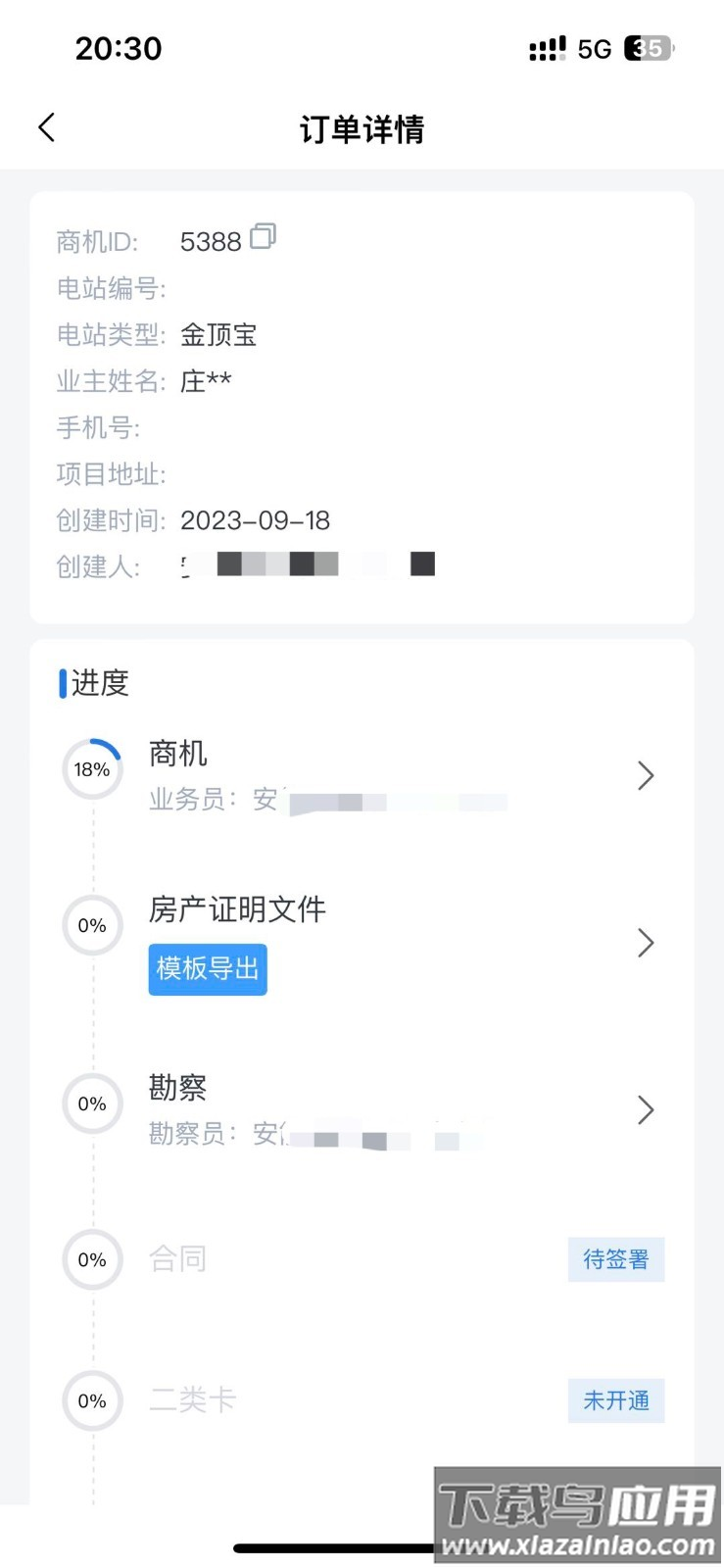Tap the 0% circle beside 合同

pyautogui.click(x=92, y=1260)
